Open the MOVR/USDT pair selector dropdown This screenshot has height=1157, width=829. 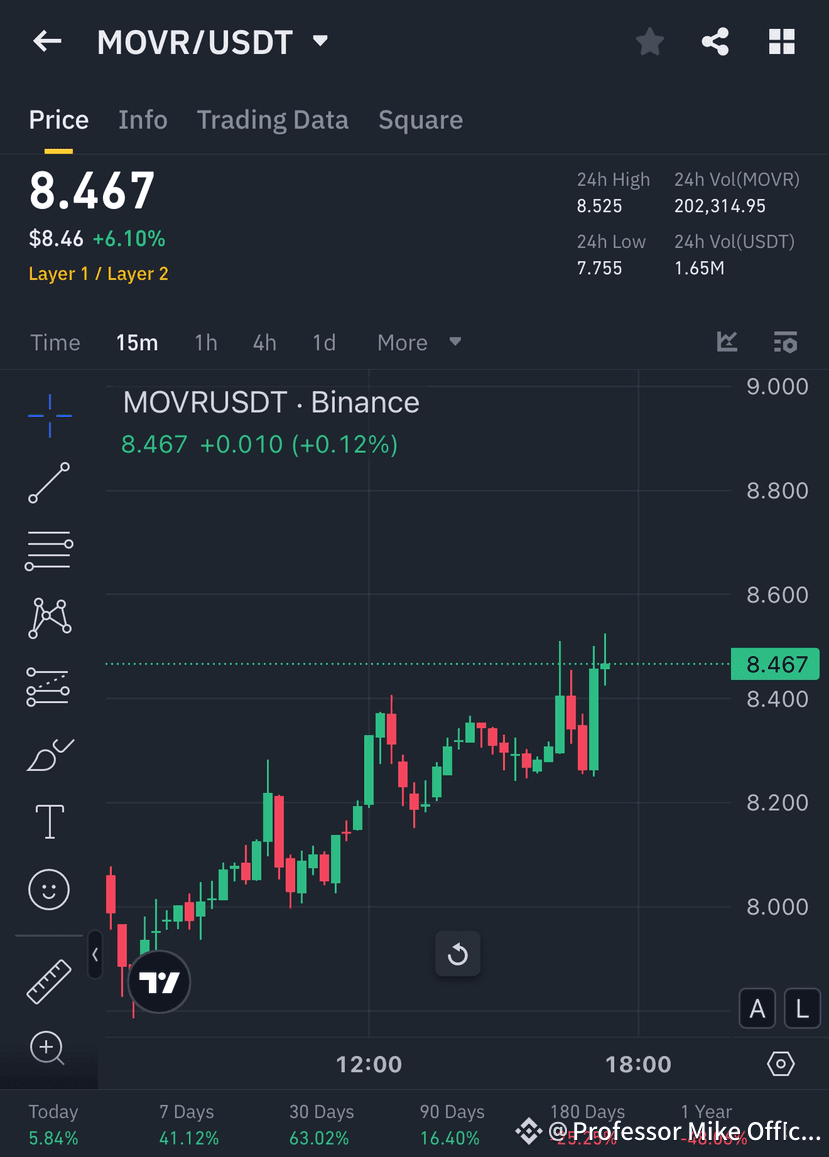pos(320,41)
